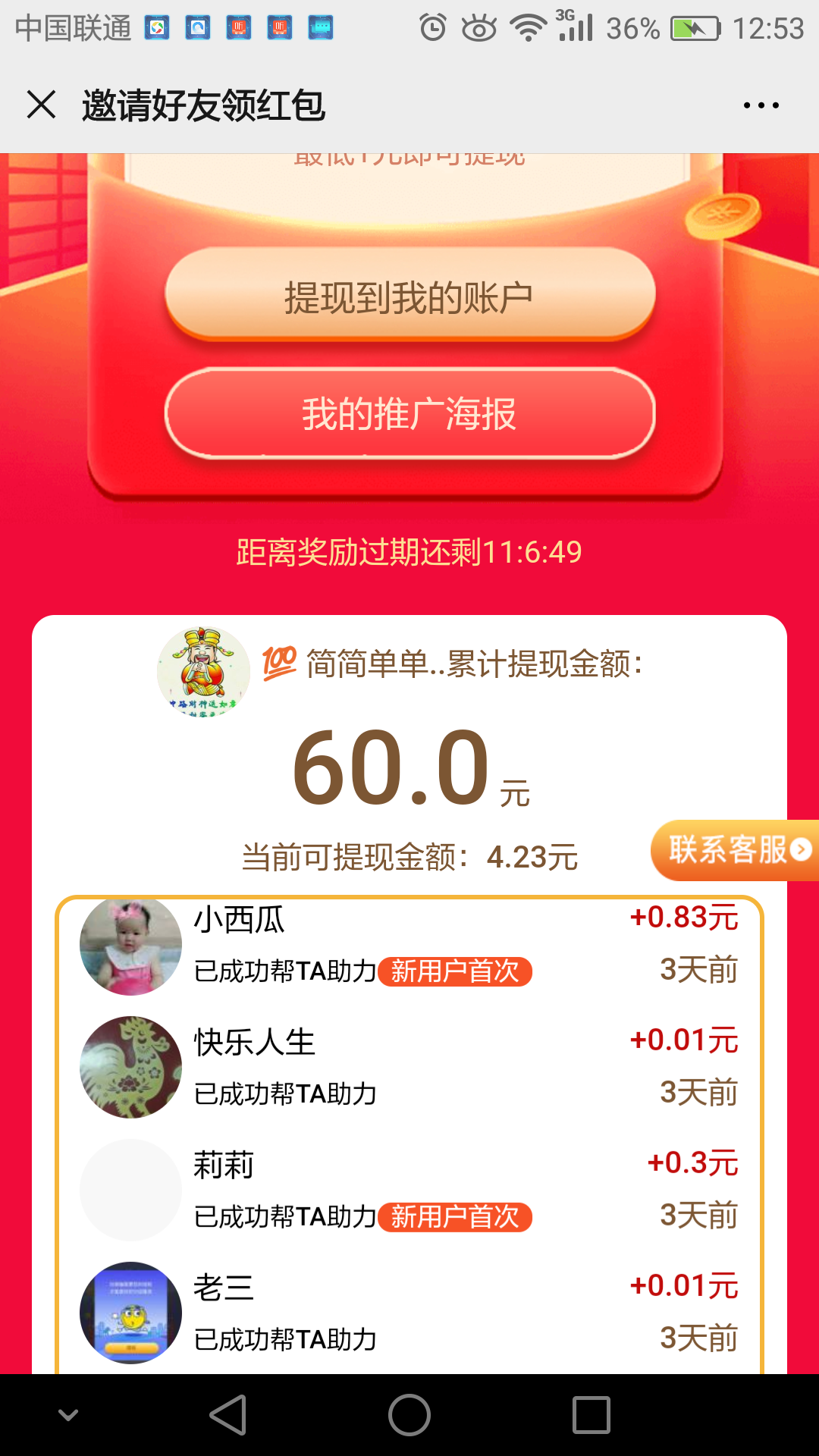Viewport: 819px width, 1456px height.
Task: Tap 提现到我的账户 button
Action: pyautogui.click(x=409, y=297)
